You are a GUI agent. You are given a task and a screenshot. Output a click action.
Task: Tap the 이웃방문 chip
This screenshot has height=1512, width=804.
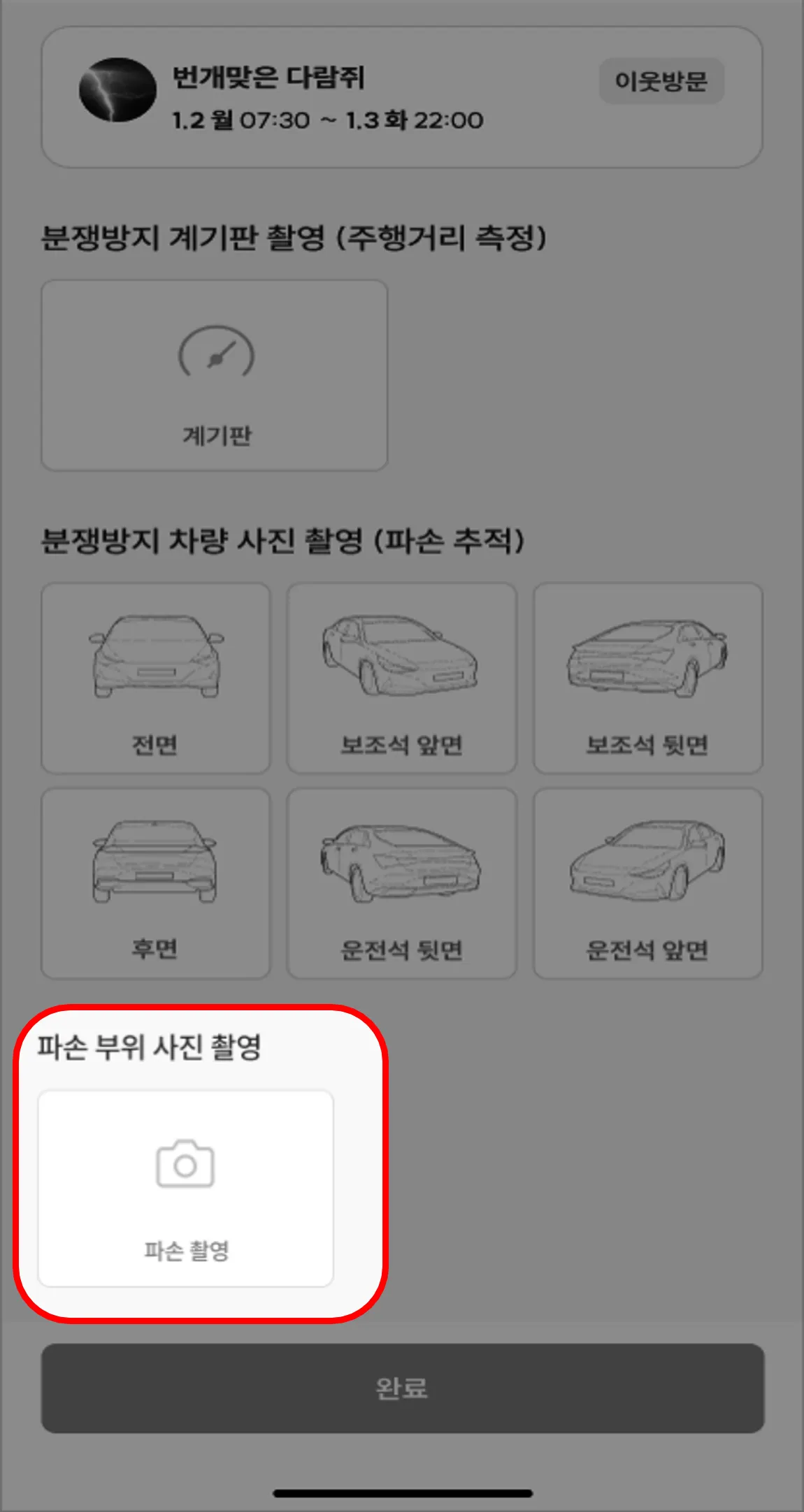pos(661,81)
